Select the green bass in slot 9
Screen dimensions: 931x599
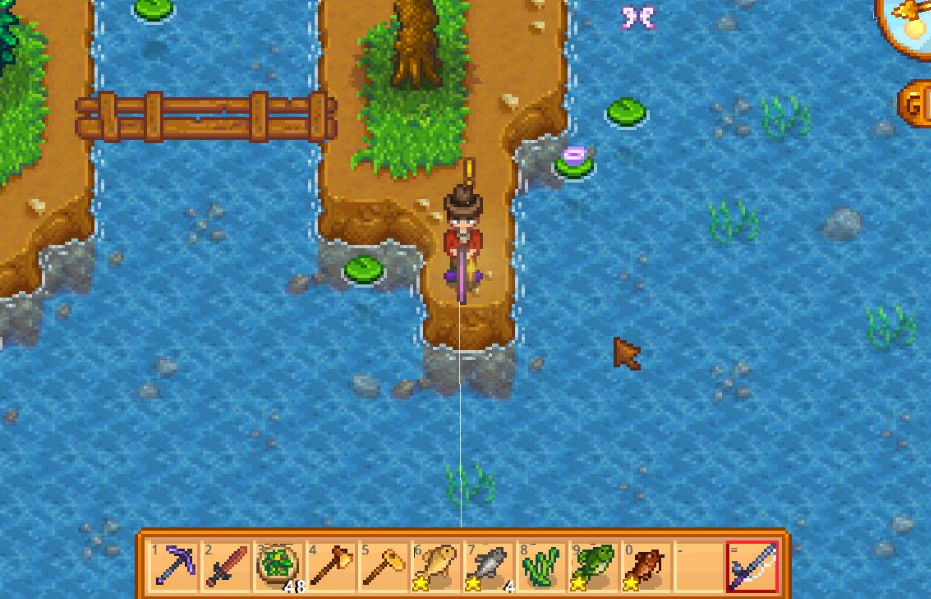(592, 566)
